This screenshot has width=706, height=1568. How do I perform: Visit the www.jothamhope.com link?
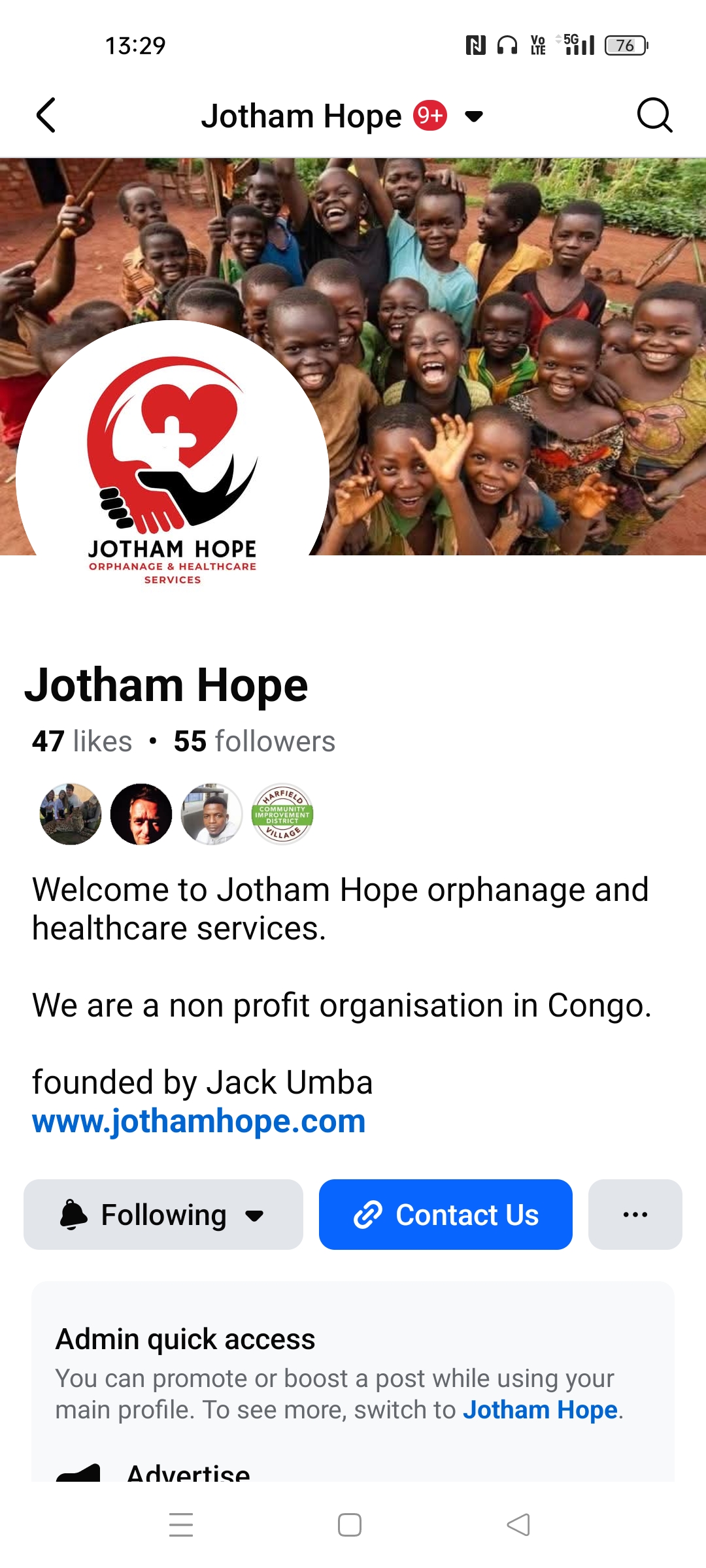199,1121
